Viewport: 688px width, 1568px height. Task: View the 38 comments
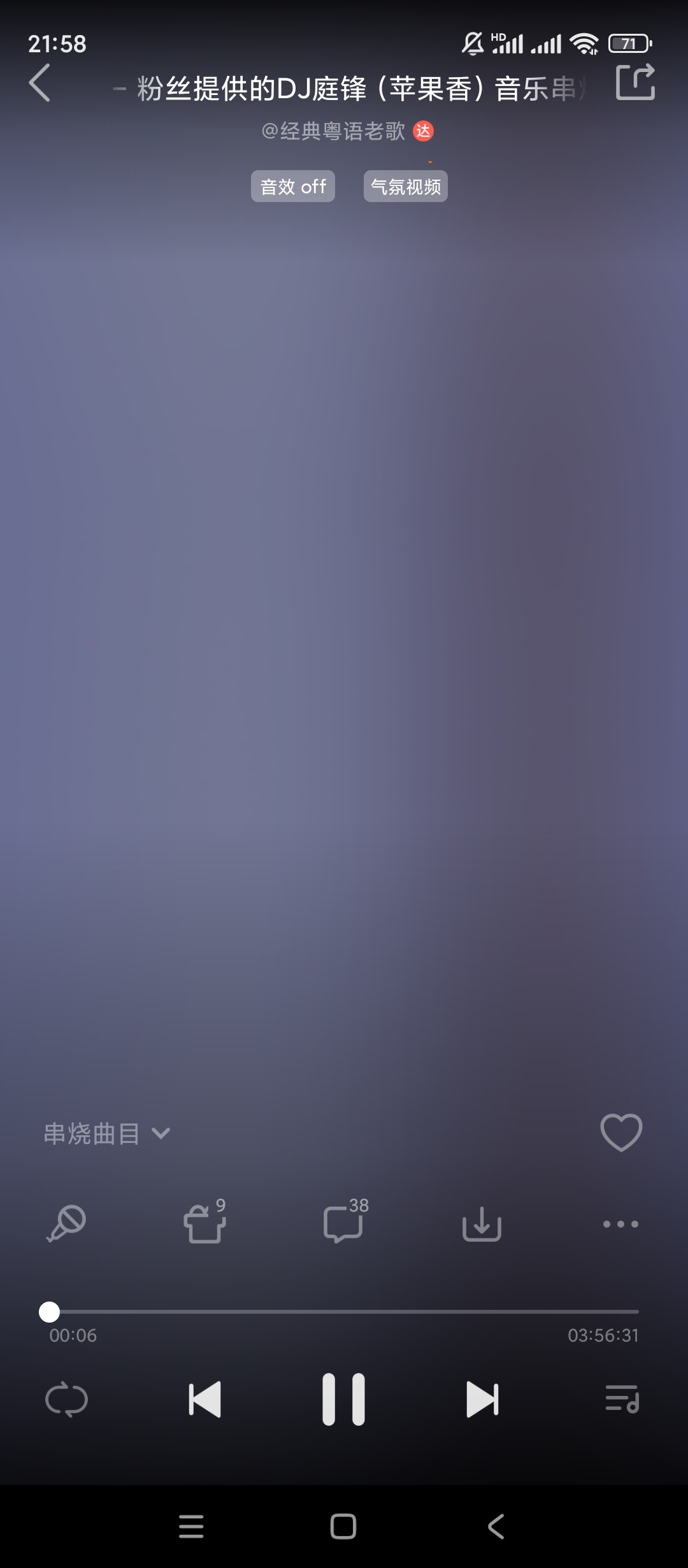343,1223
